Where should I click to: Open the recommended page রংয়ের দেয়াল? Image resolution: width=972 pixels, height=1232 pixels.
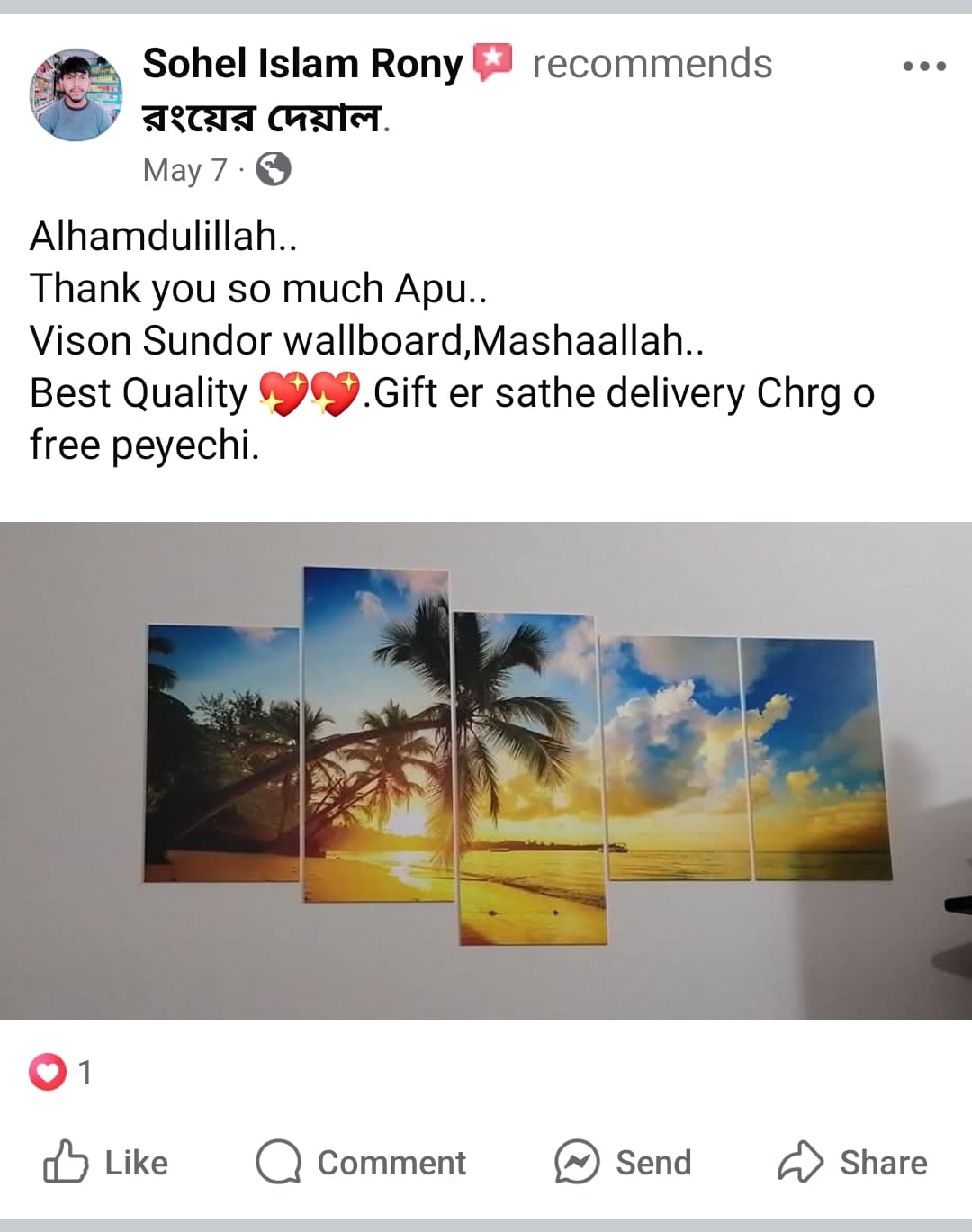click(263, 118)
